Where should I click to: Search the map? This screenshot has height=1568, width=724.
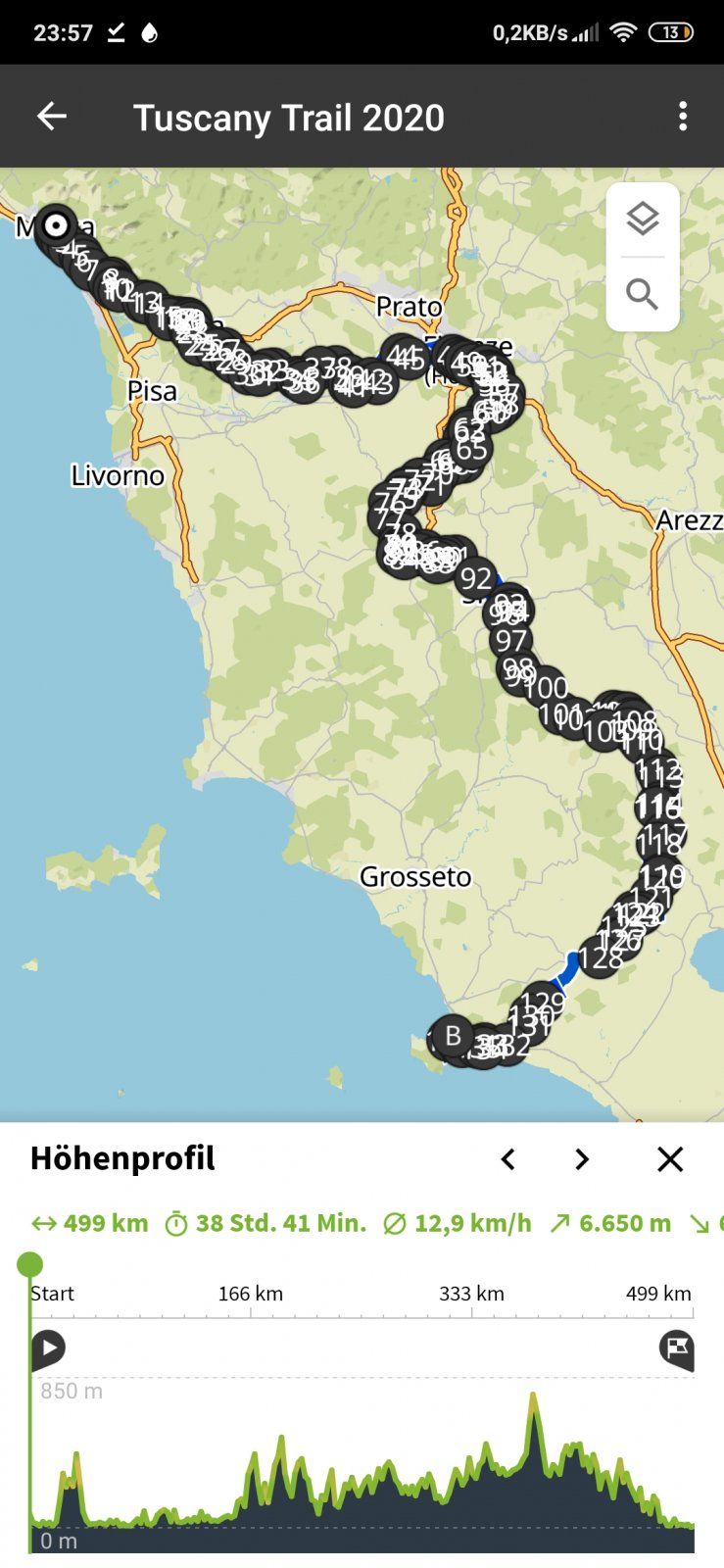pyautogui.click(x=642, y=294)
